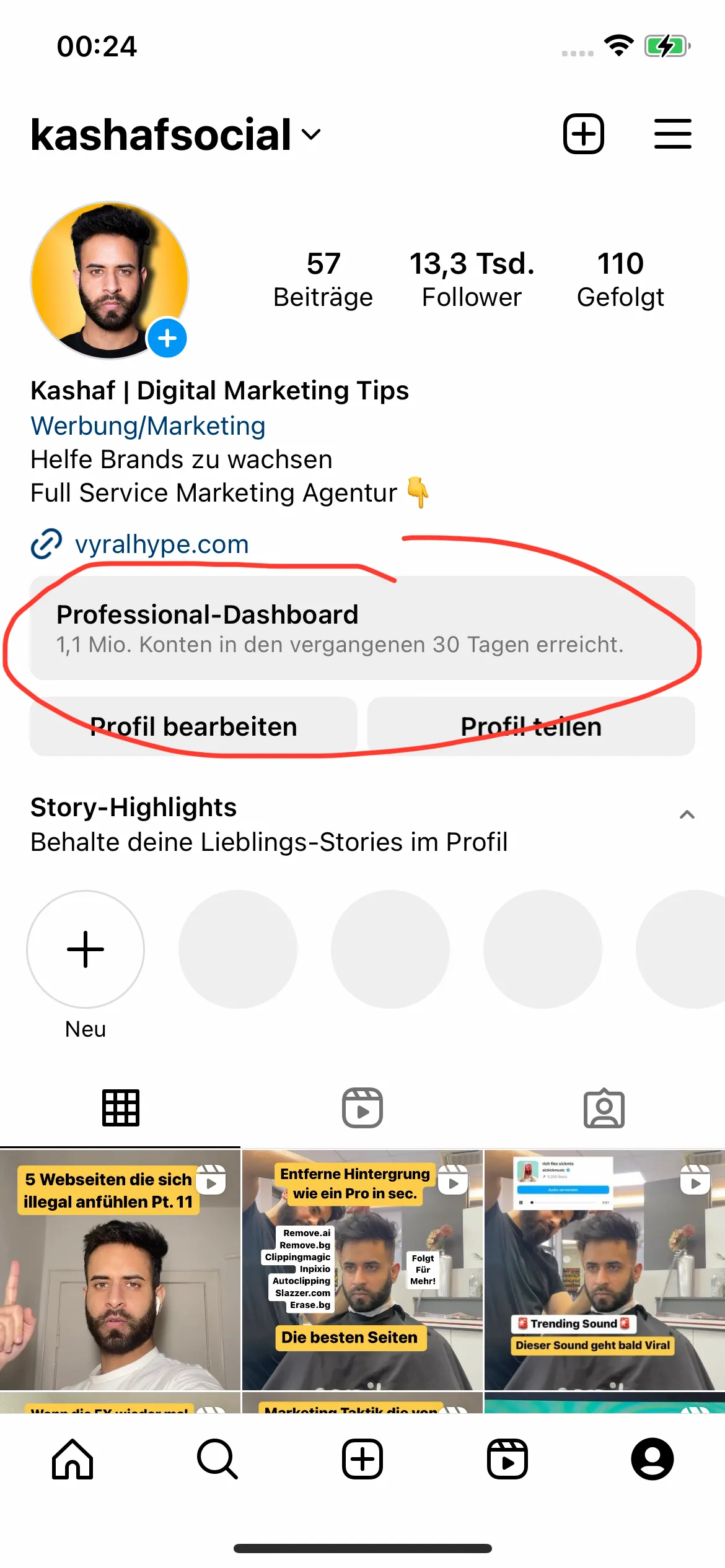Viewport: 725px width, 1568px height.
Task: Tap Profil bearbeiten
Action: (x=193, y=726)
